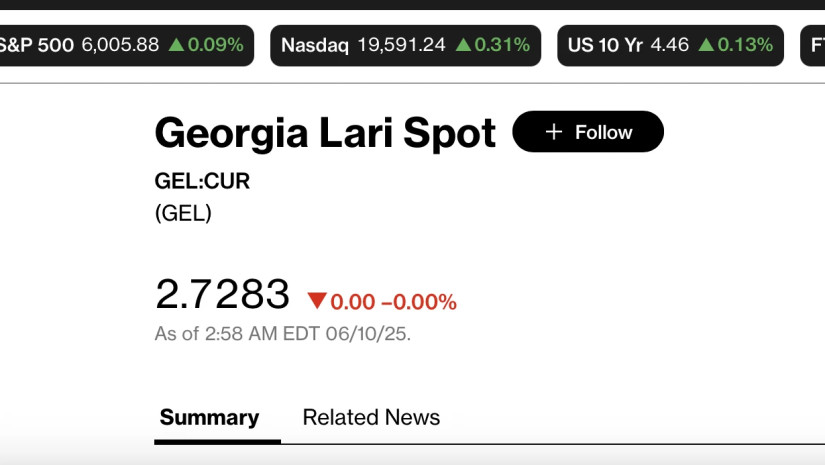Select the Summary tab

pyautogui.click(x=209, y=417)
